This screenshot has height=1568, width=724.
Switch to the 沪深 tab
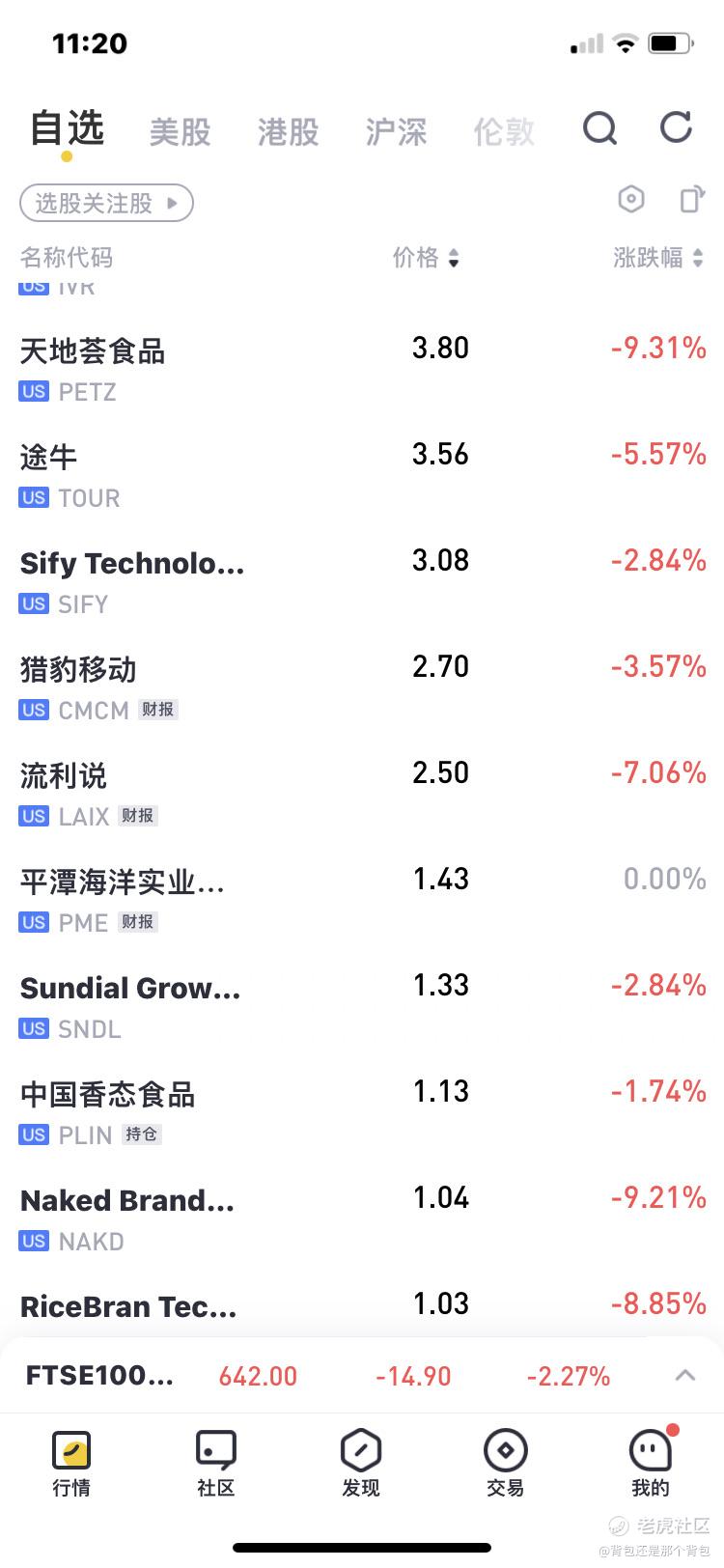[396, 132]
